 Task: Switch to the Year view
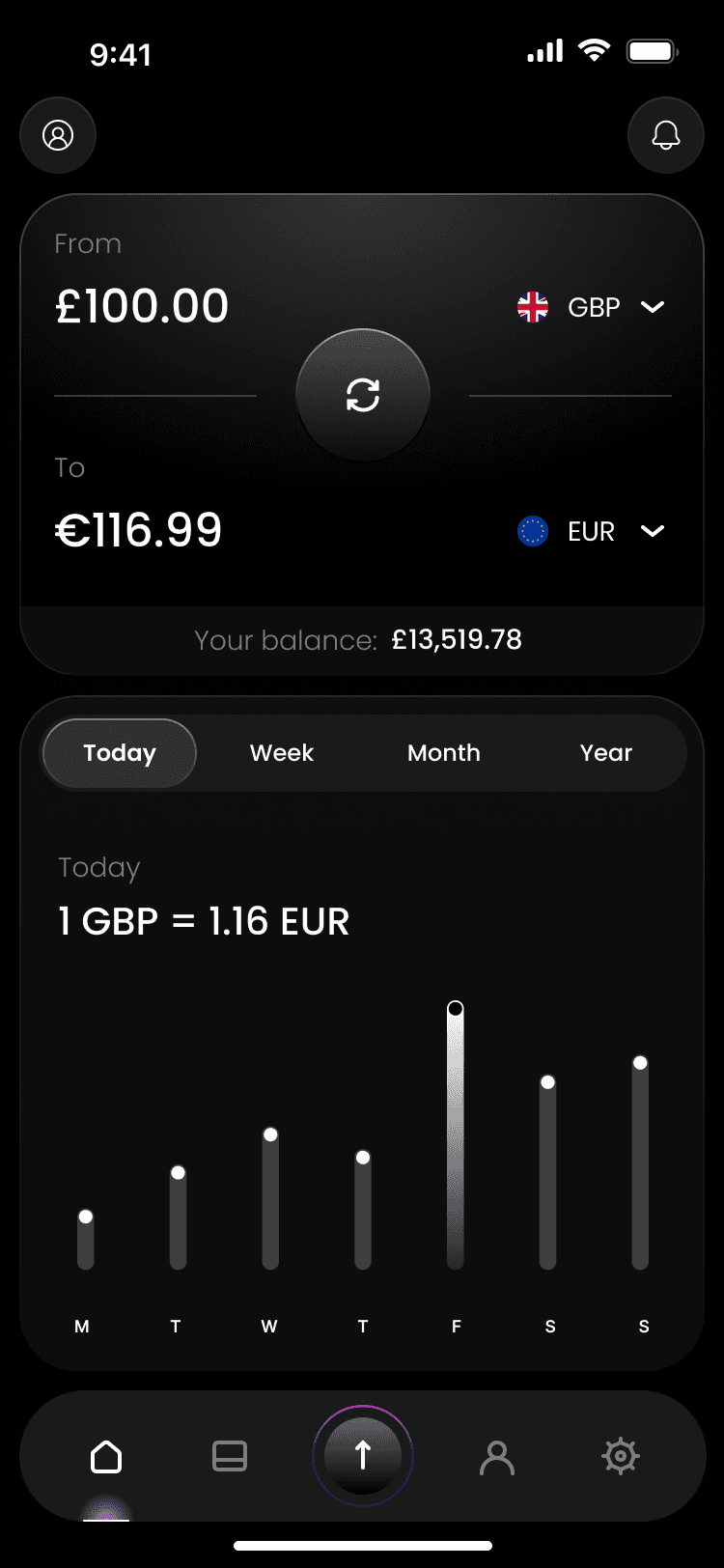tap(606, 753)
